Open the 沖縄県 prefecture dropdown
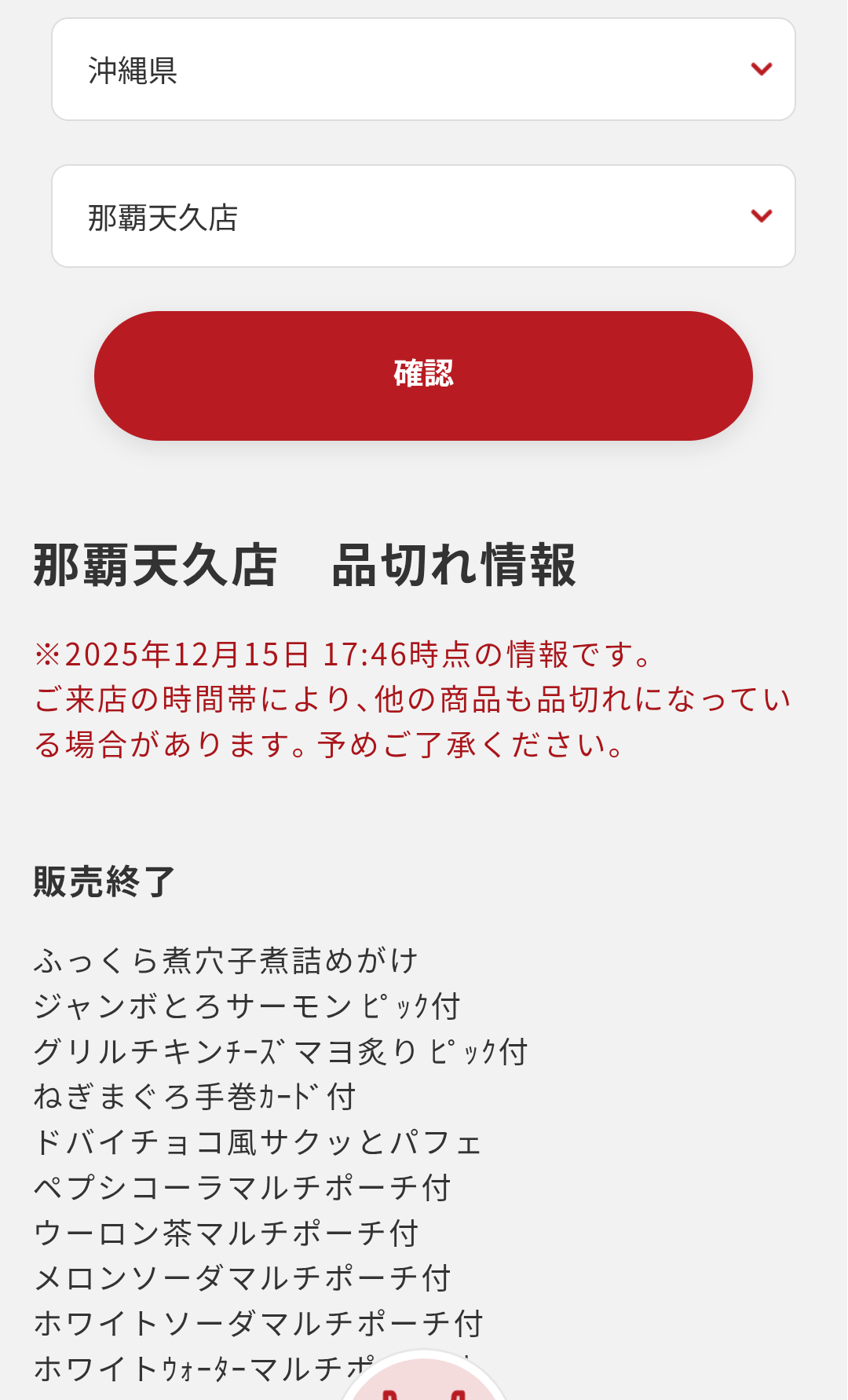Image resolution: width=848 pixels, height=1400 pixels. (423, 70)
